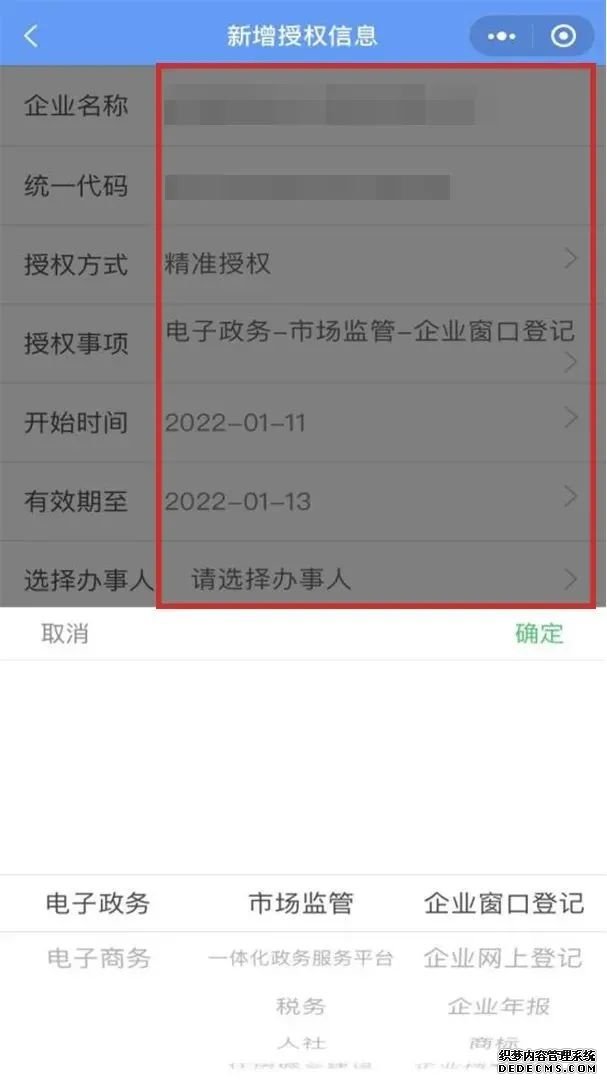Go back using the top-left arrow
The image size is (607, 1083).
(x=31, y=36)
